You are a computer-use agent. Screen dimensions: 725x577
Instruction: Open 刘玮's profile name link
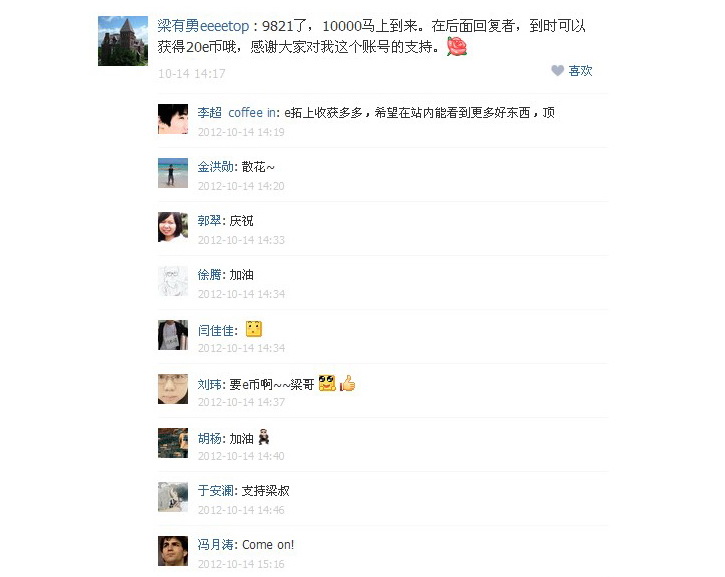(x=209, y=383)
